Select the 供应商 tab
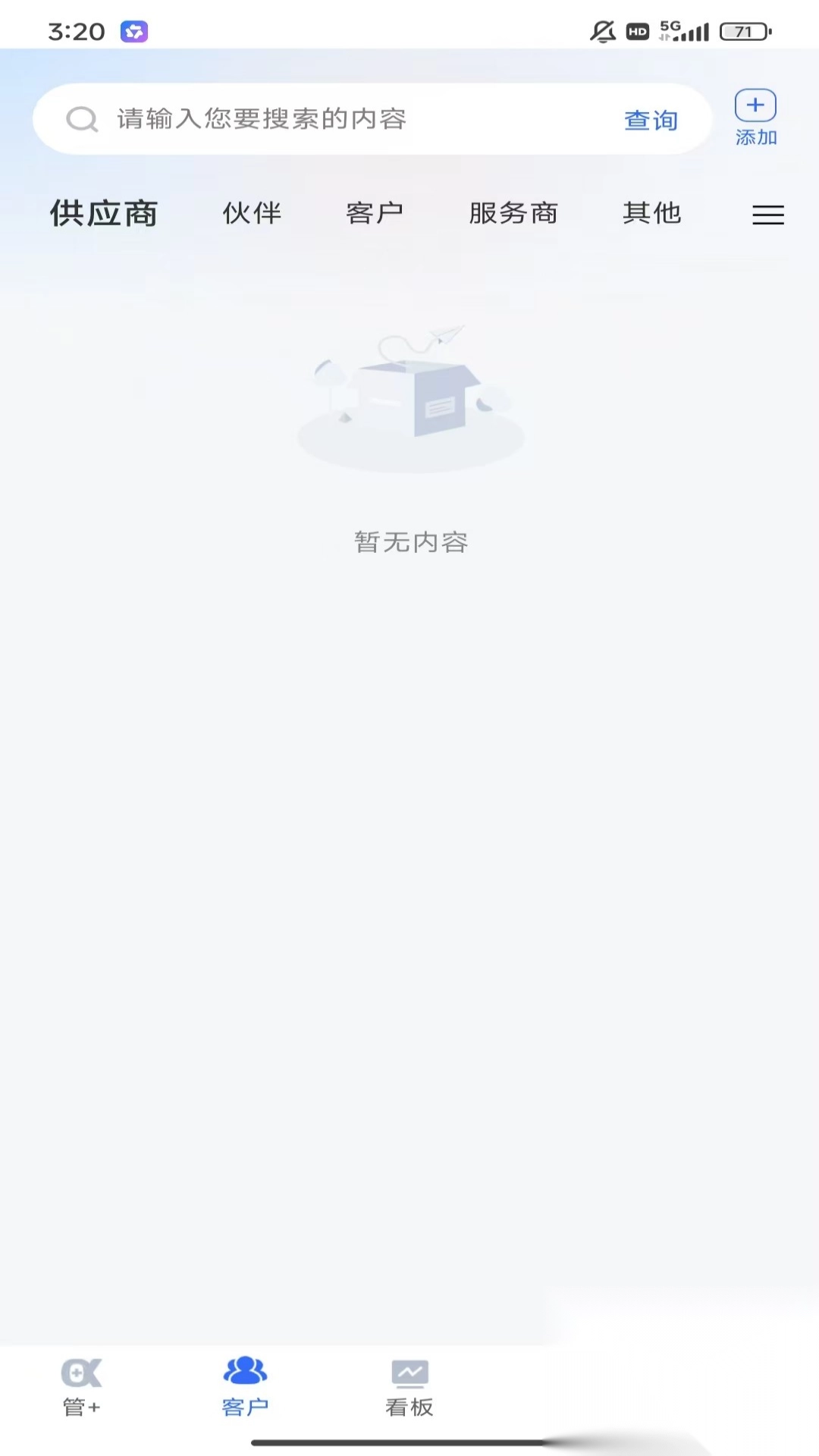Screen dimensions: 819x1456 [x=103, y=213]
